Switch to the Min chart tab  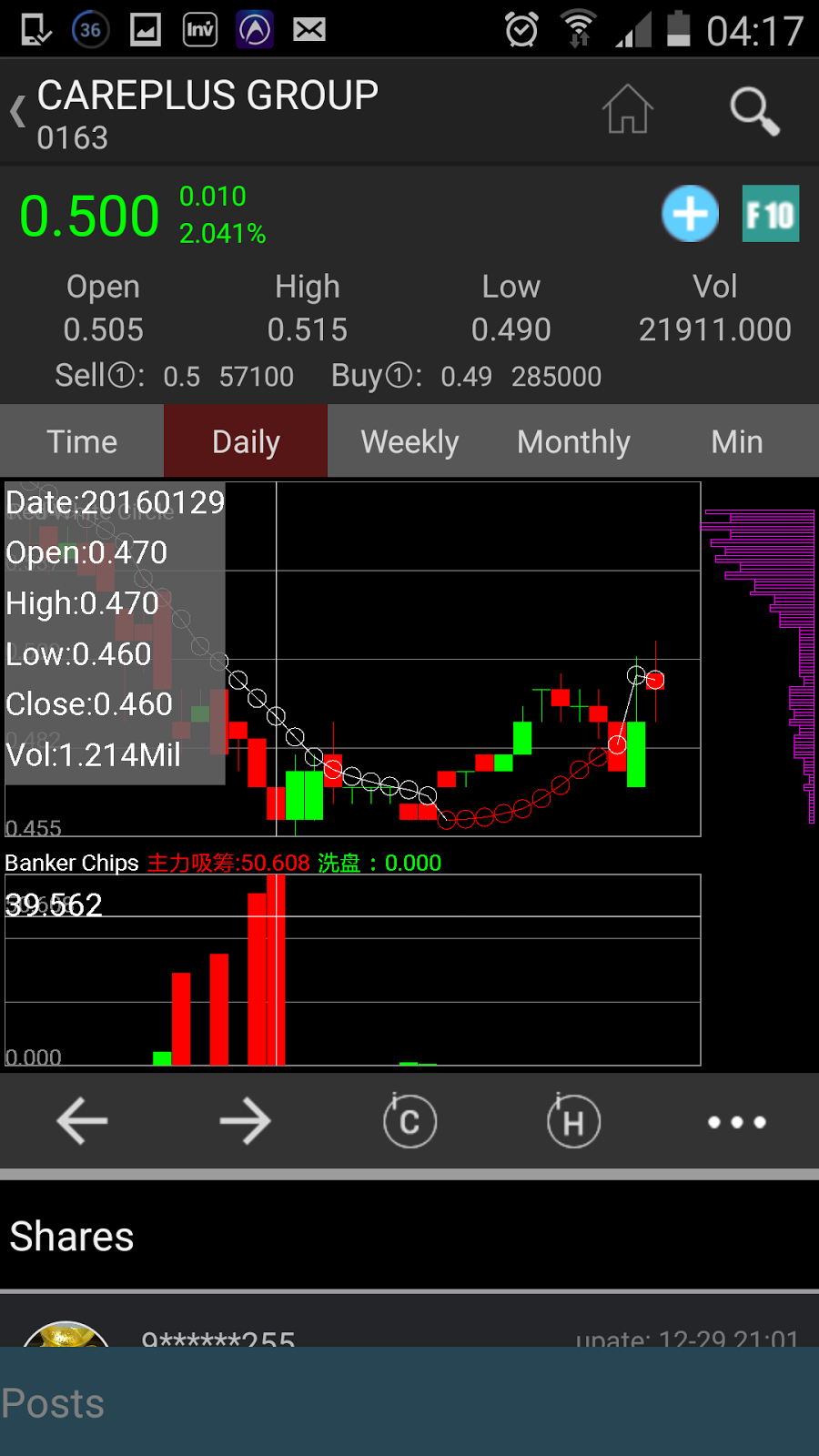[x=737, y=441]
